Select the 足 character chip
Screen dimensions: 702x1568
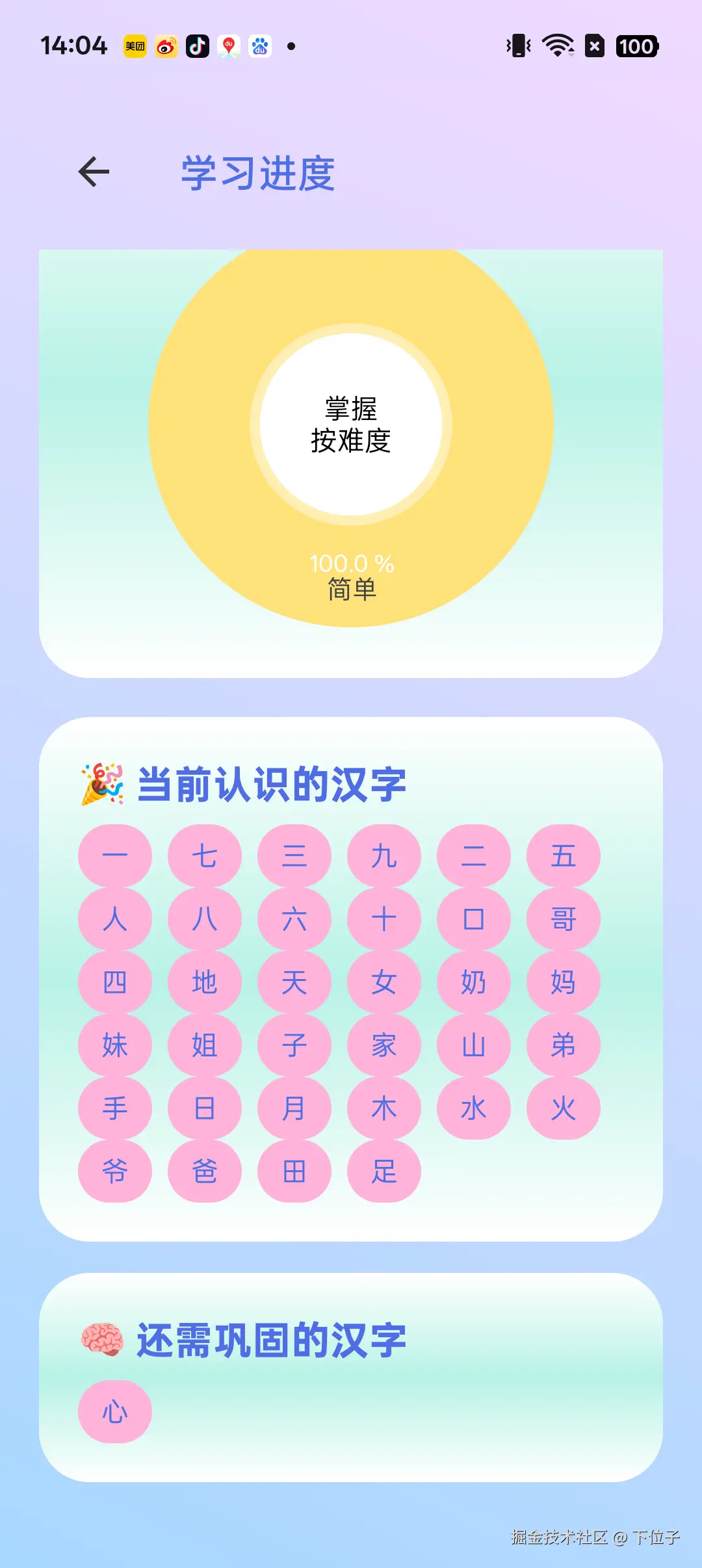coord(384,1171)
